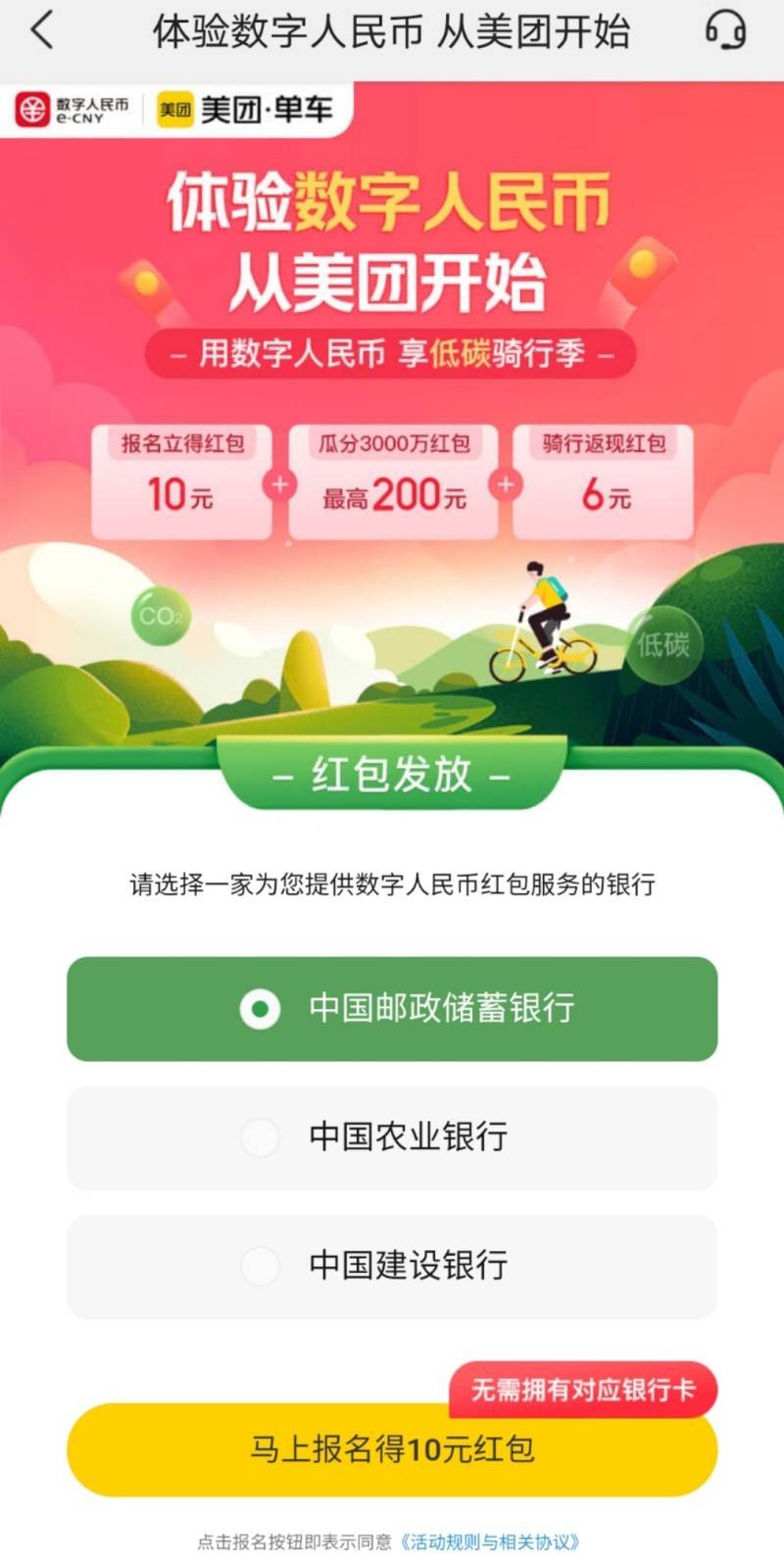Go back using the top-left arrow
This screenshot has width=784, height=1565.
pyautogui.click(x=41, y=30)
